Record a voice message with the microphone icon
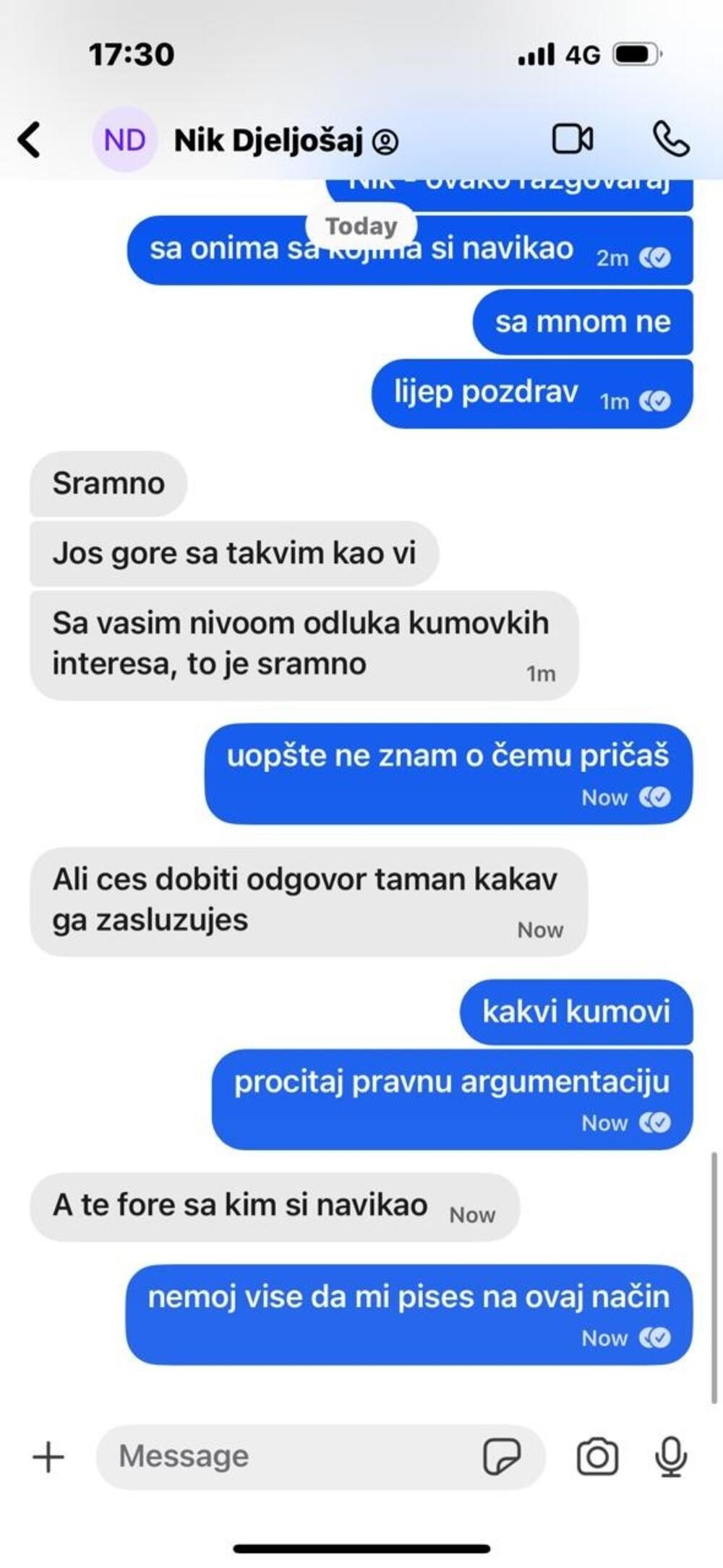 coord(669,1457)
